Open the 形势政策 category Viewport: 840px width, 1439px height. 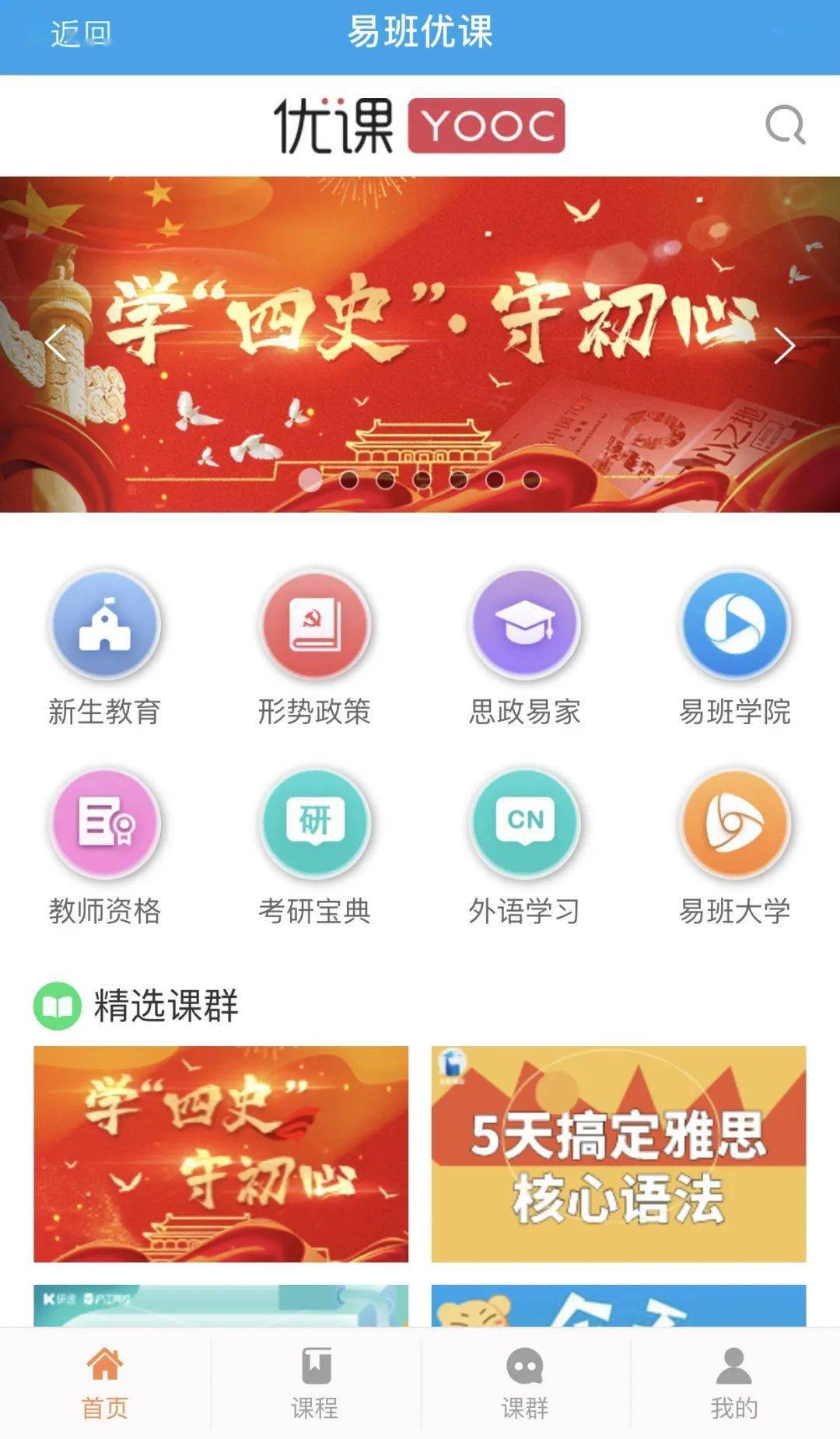(x=315, y=649)
